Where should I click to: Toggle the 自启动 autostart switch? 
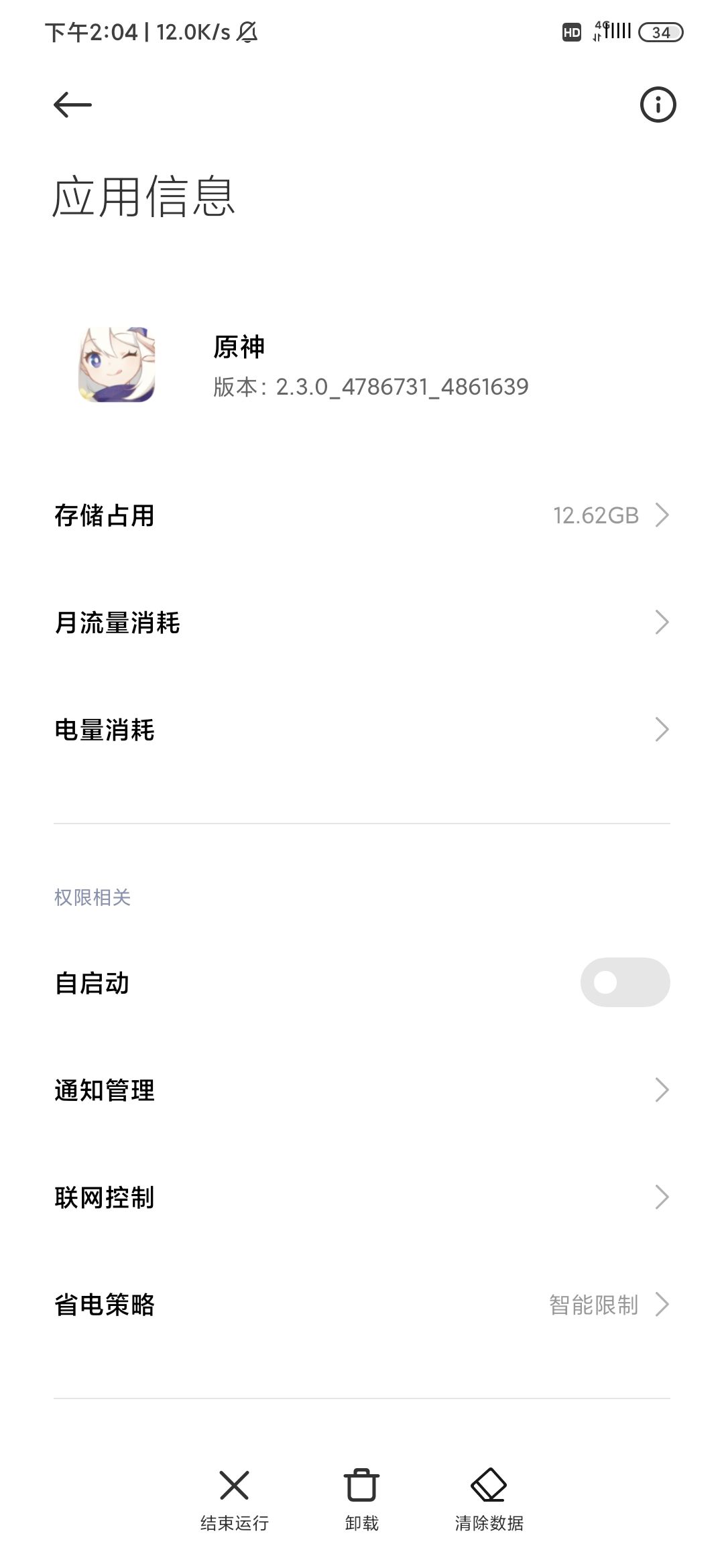click(624, 982)
